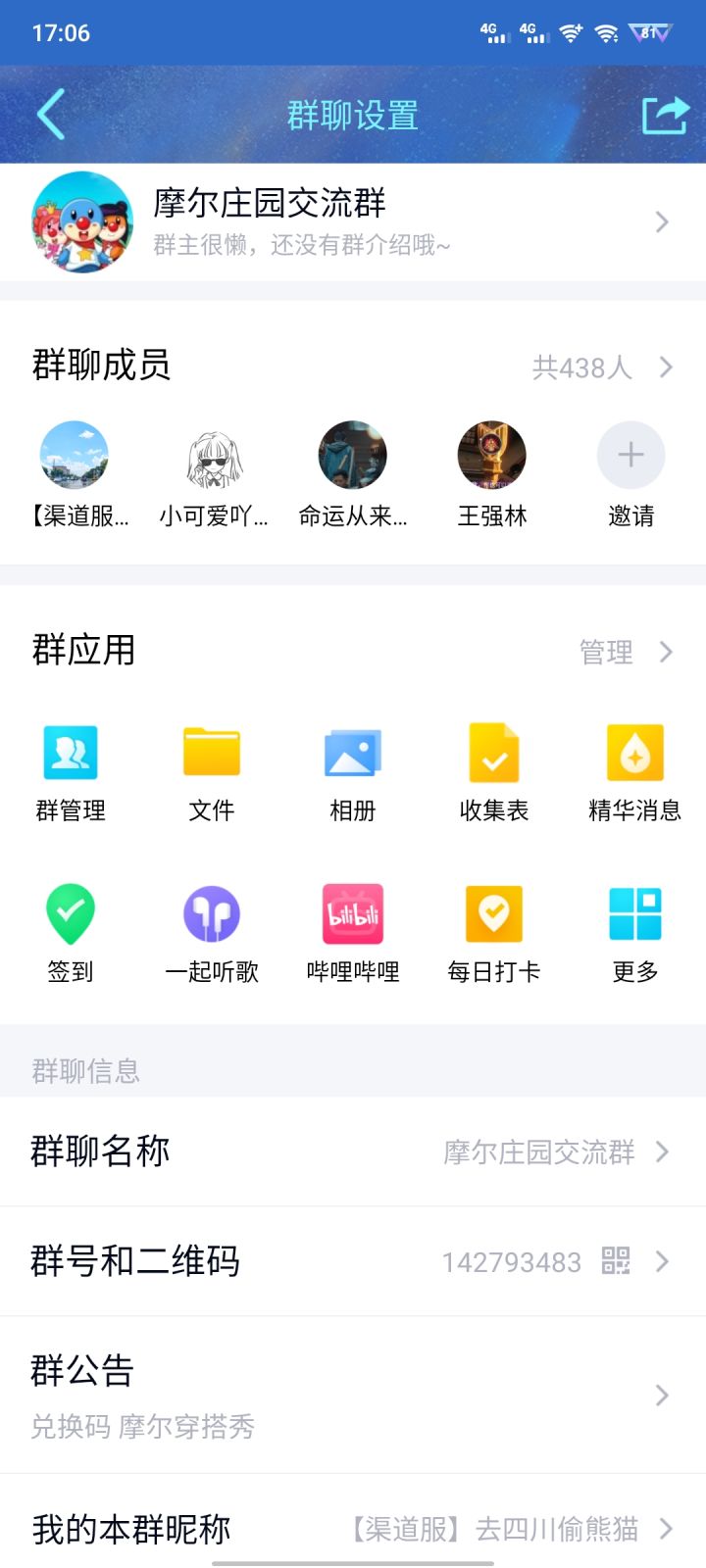This screenshot has width=706, height=1568.
Task: Open the 群公告 announcement
Action: pyautogui.click(x=353, y=1395)
